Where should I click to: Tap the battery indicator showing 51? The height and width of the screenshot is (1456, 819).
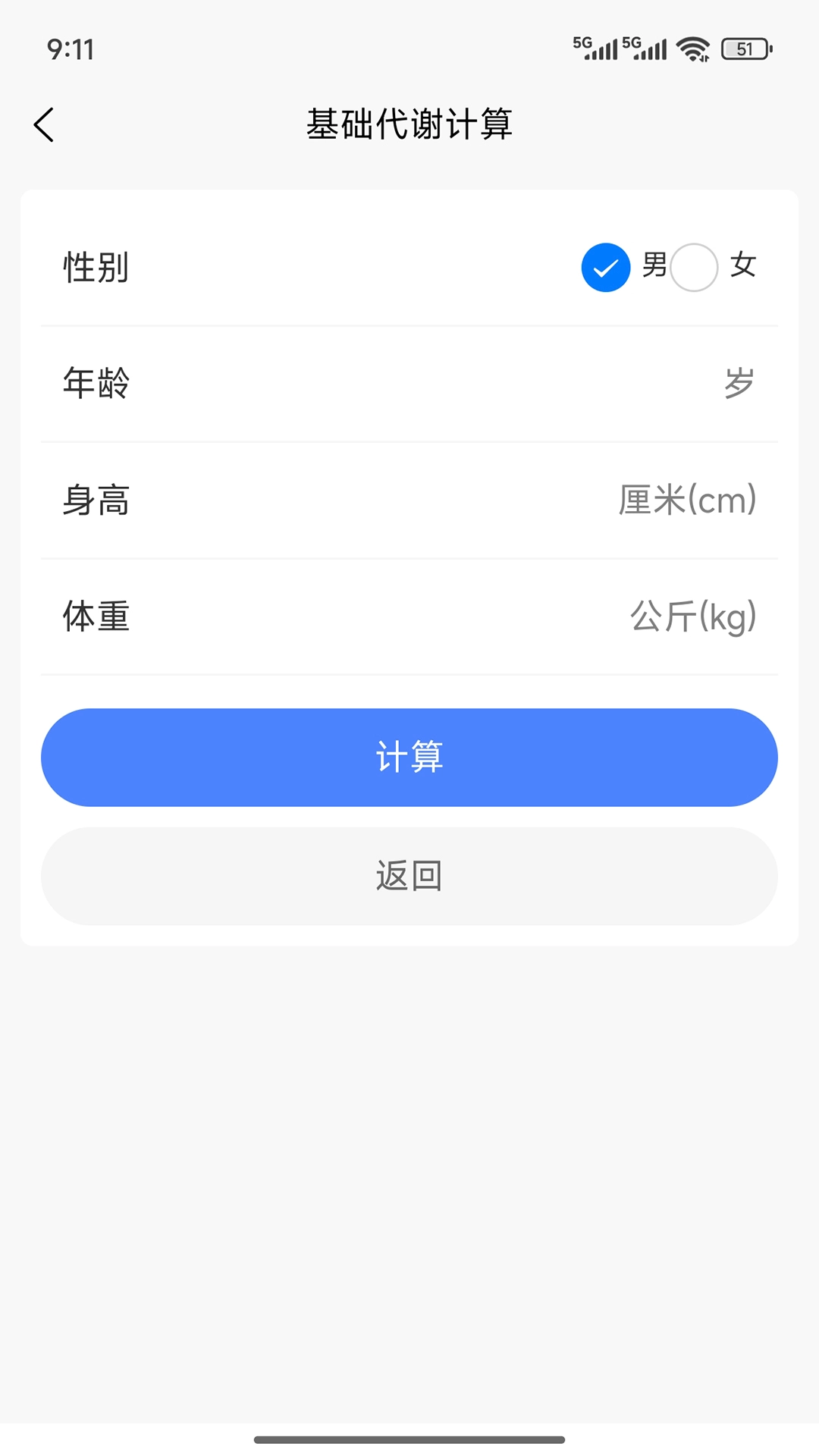tap(746, 48)
